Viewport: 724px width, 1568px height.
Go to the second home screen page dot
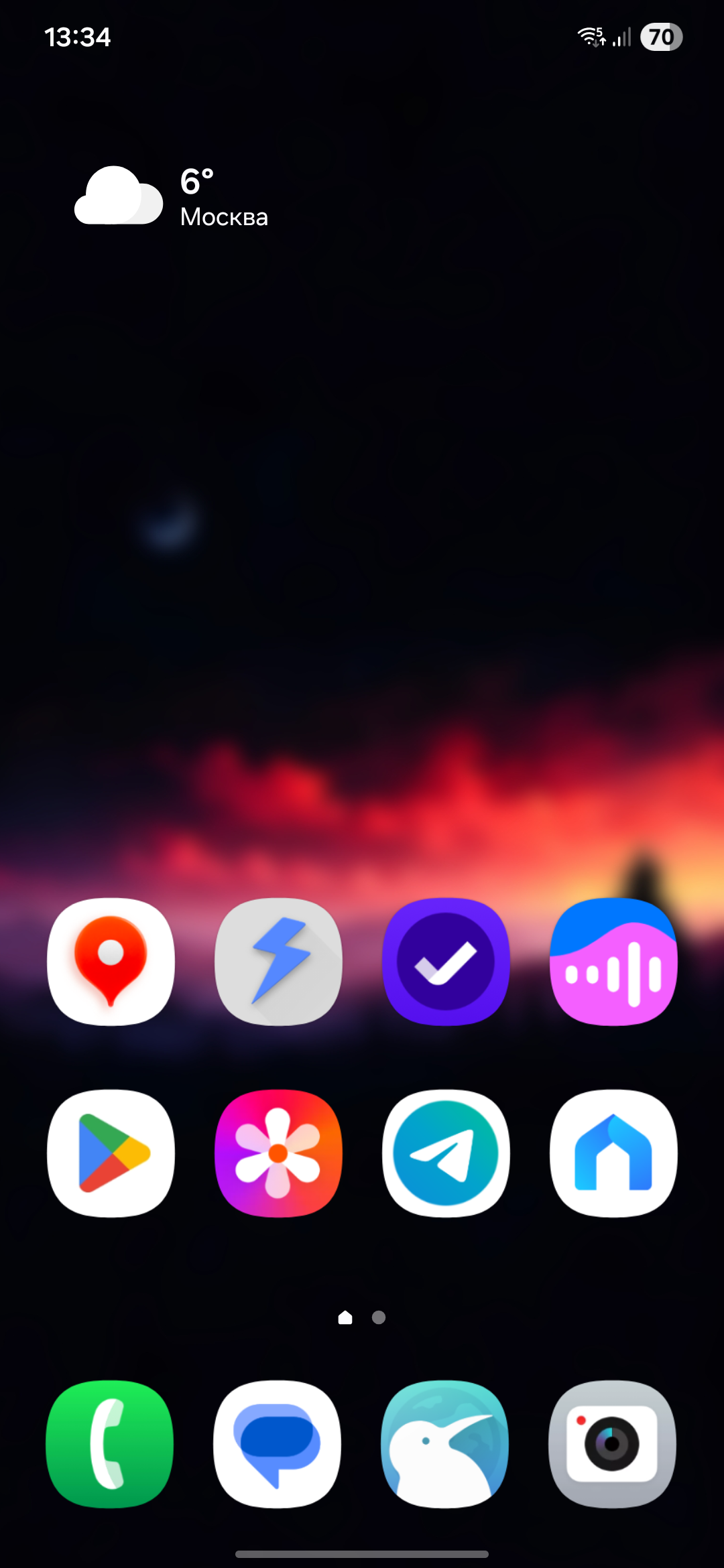[379, 1317]
